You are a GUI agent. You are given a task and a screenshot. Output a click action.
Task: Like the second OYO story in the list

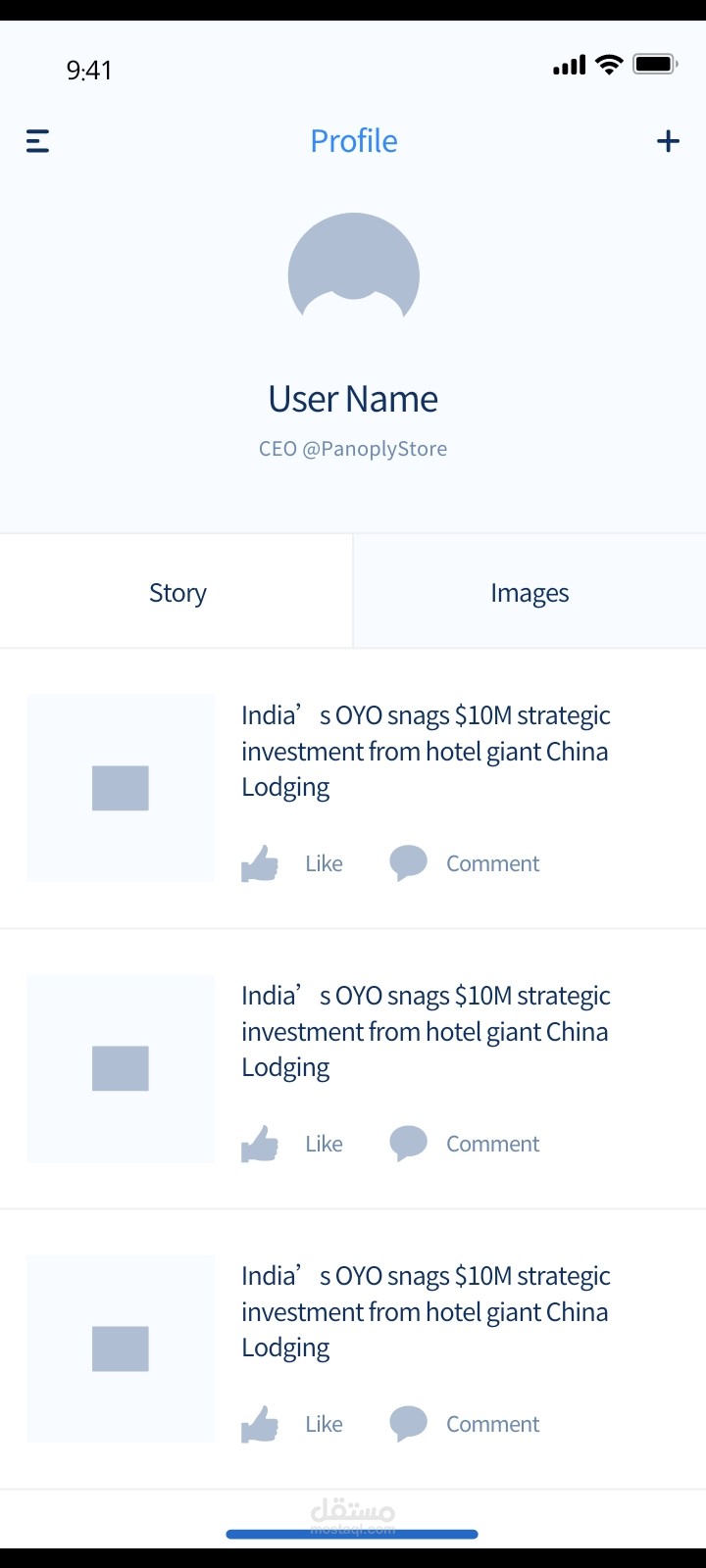[292, 1144]
